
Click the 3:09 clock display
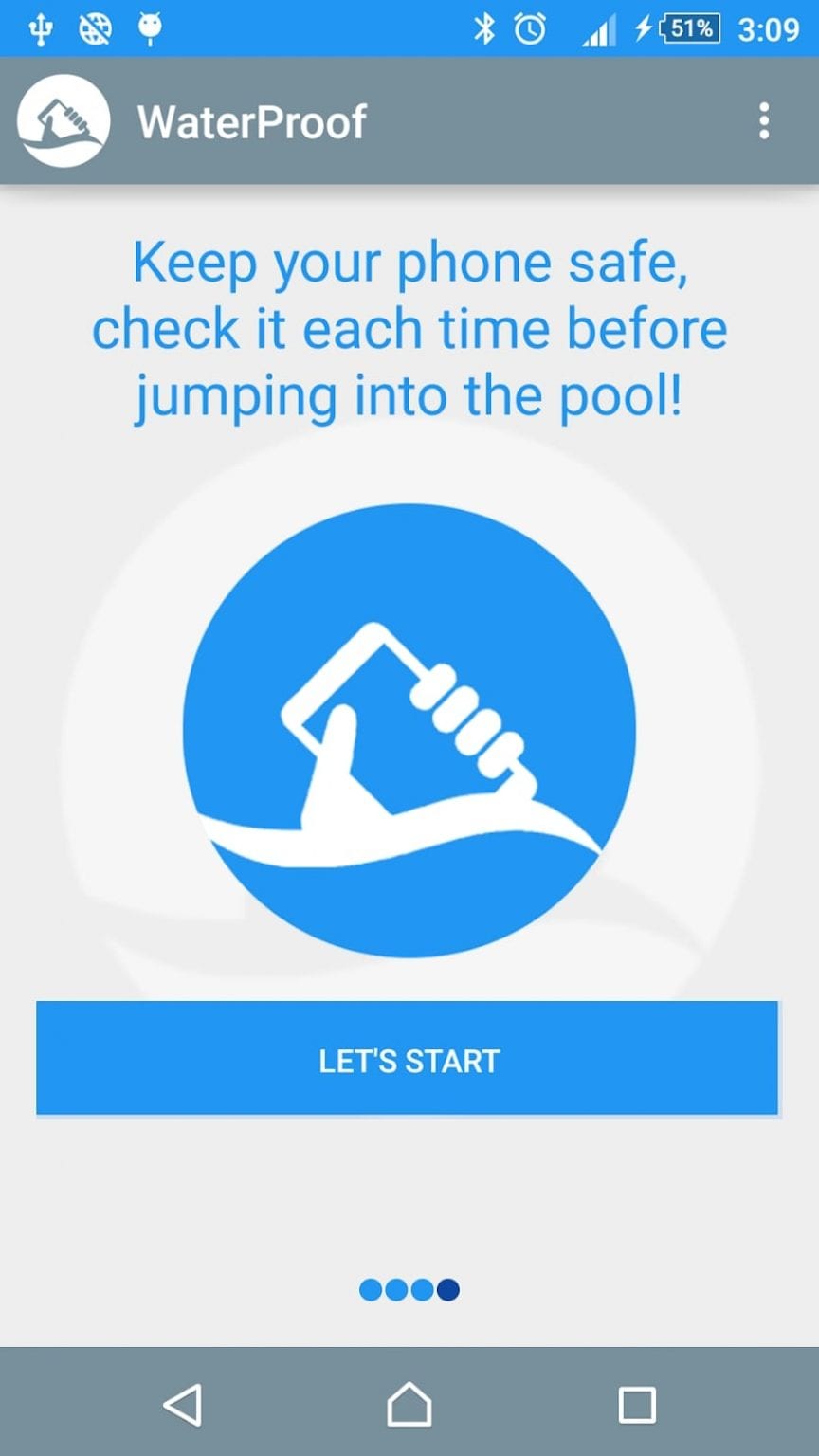pyautogui.click(x=770, y=28)
